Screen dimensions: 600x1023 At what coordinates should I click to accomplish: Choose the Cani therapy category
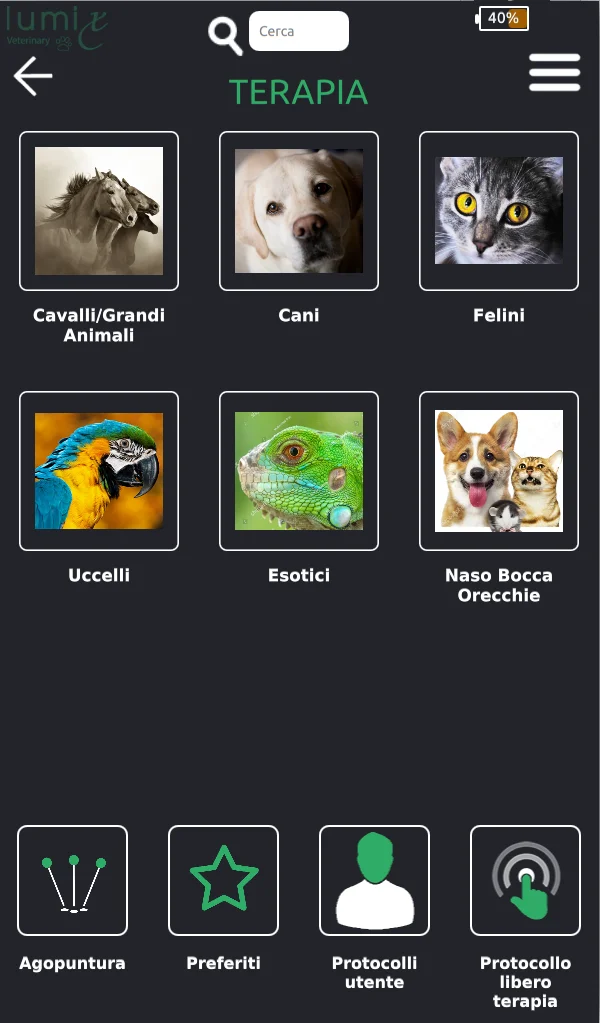click(299, 211)
